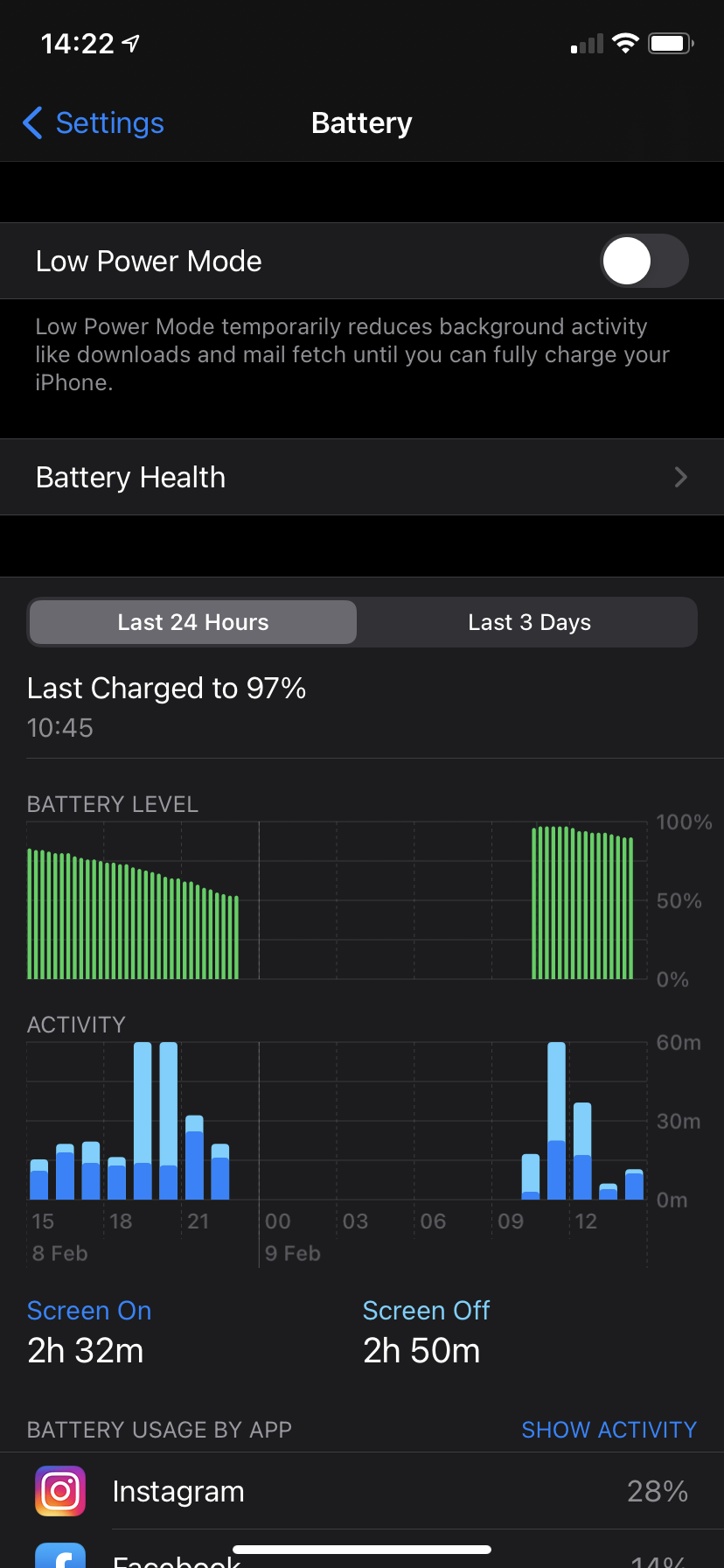Screen dimensions: 724x1568
Task: Enable Low Power Mode switch
Action: click(x=644, y=261)
